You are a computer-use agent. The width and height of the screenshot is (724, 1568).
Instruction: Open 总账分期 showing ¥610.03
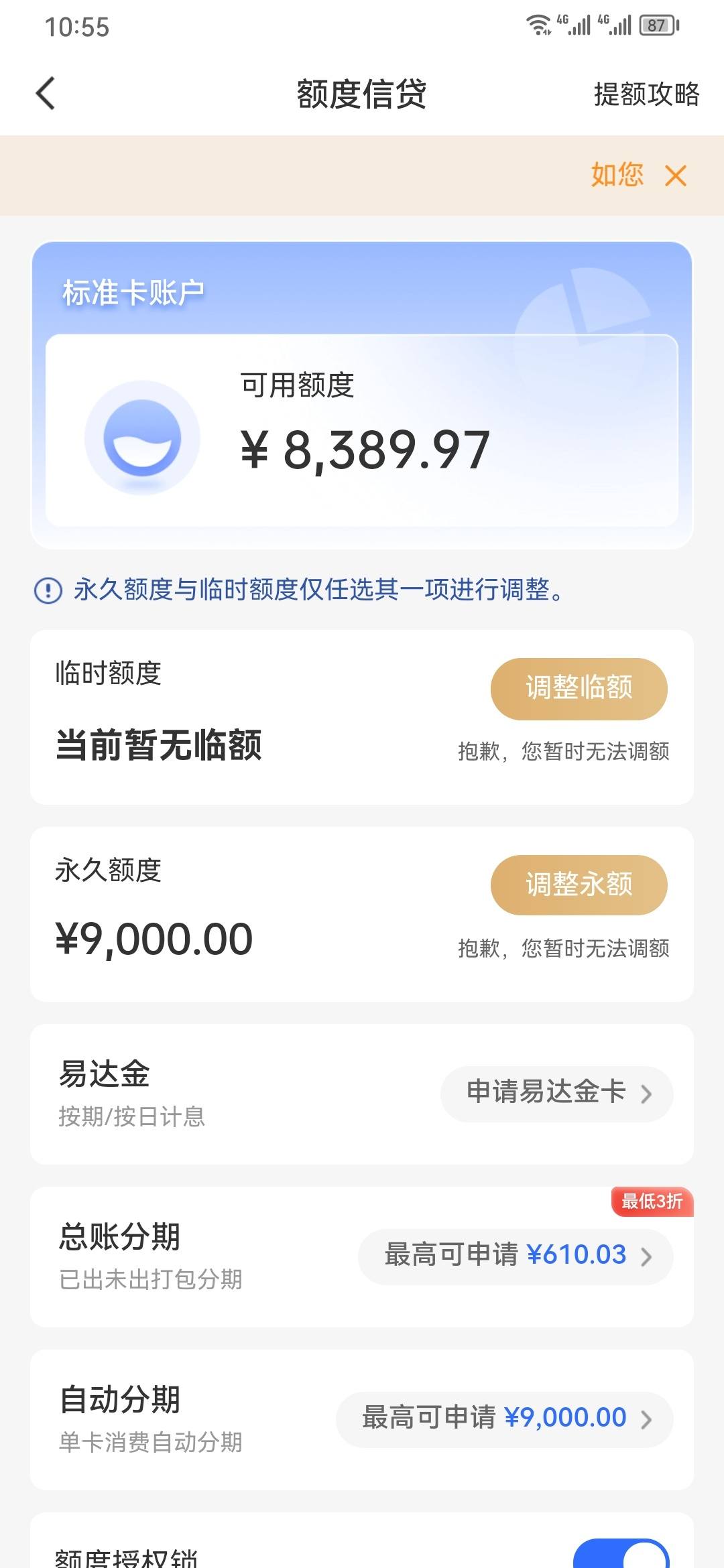(x=516, y=1256)
